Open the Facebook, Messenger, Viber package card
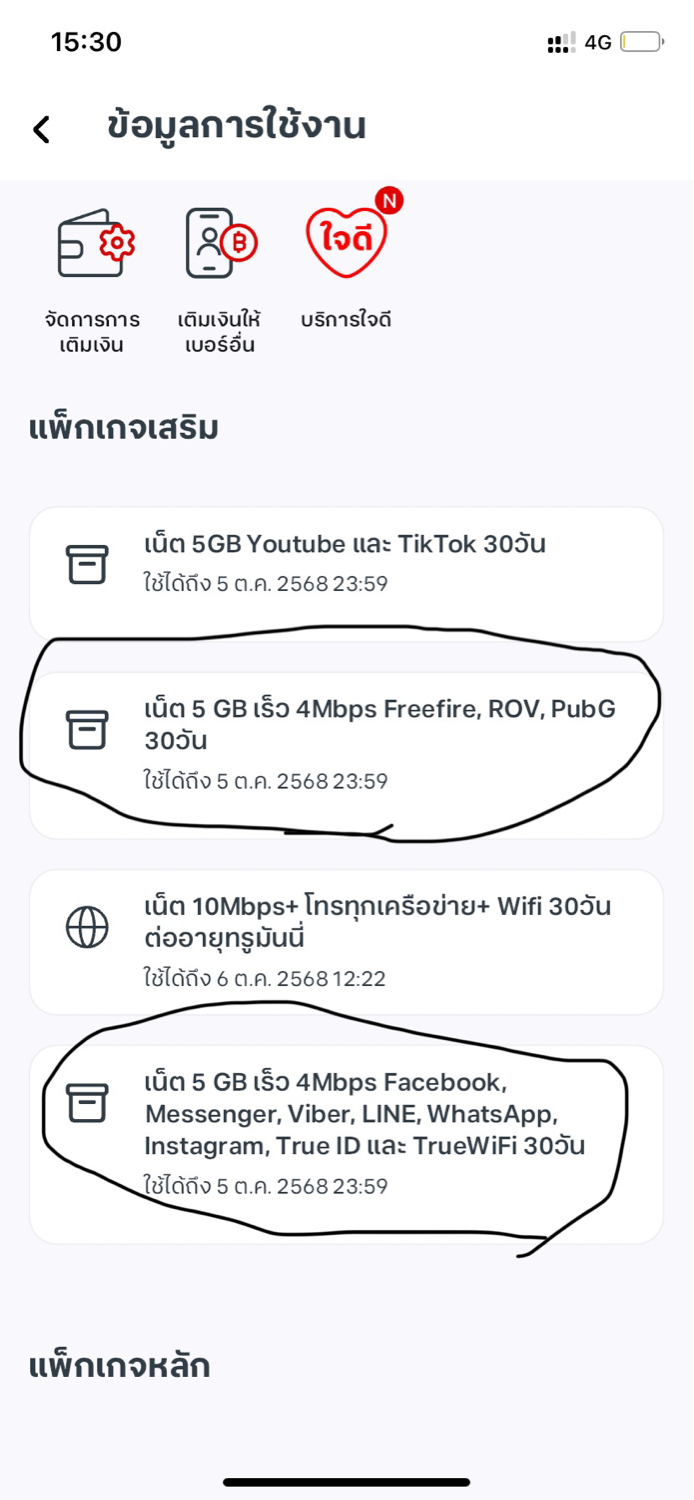694x1500 pixels. tap(347, 1144)
